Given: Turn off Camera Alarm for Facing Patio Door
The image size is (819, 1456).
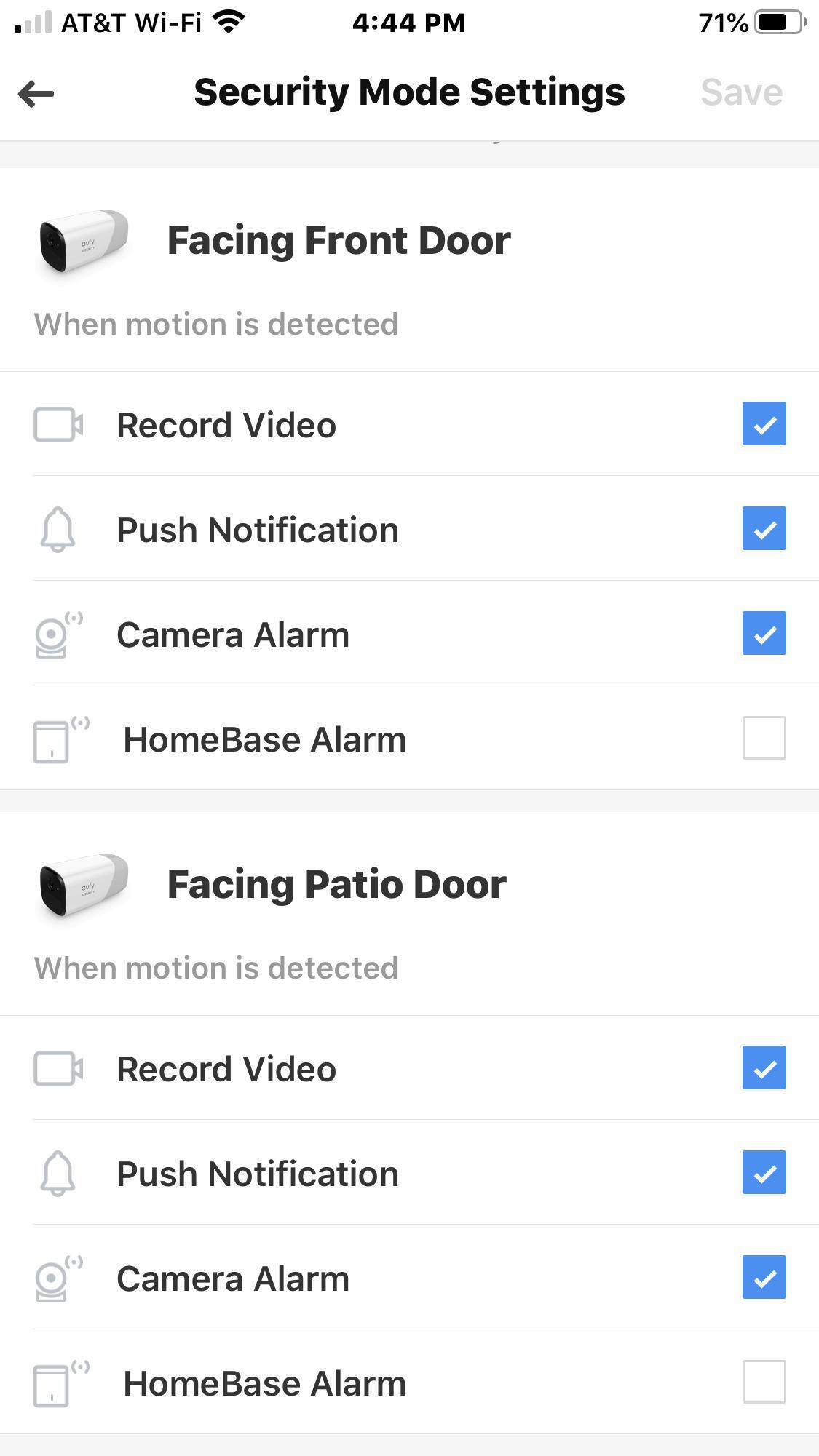Looking at the screenshot, I should [x=764, y=1277].
